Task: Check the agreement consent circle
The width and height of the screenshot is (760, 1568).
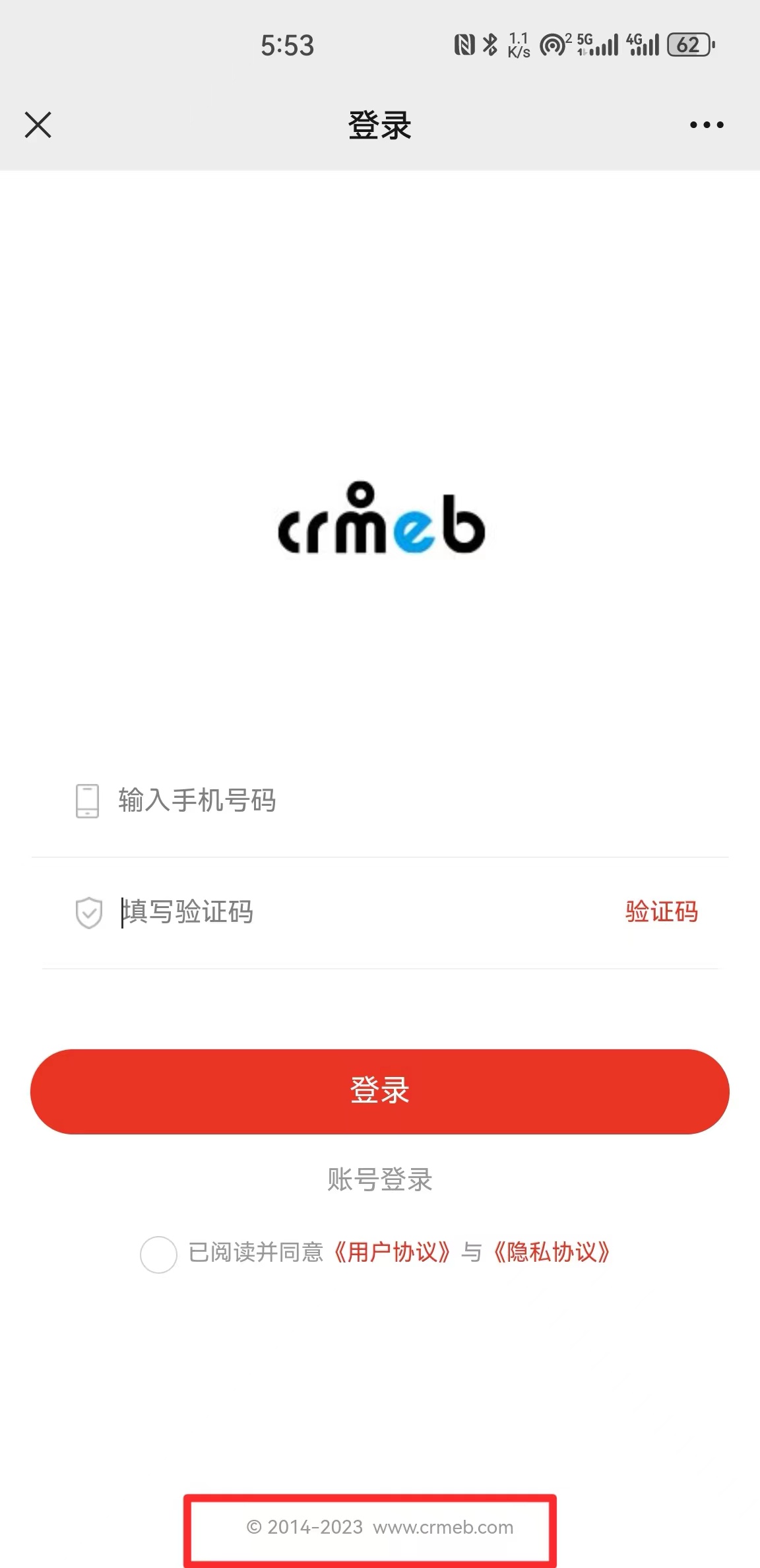Action: click(158, 1254)
